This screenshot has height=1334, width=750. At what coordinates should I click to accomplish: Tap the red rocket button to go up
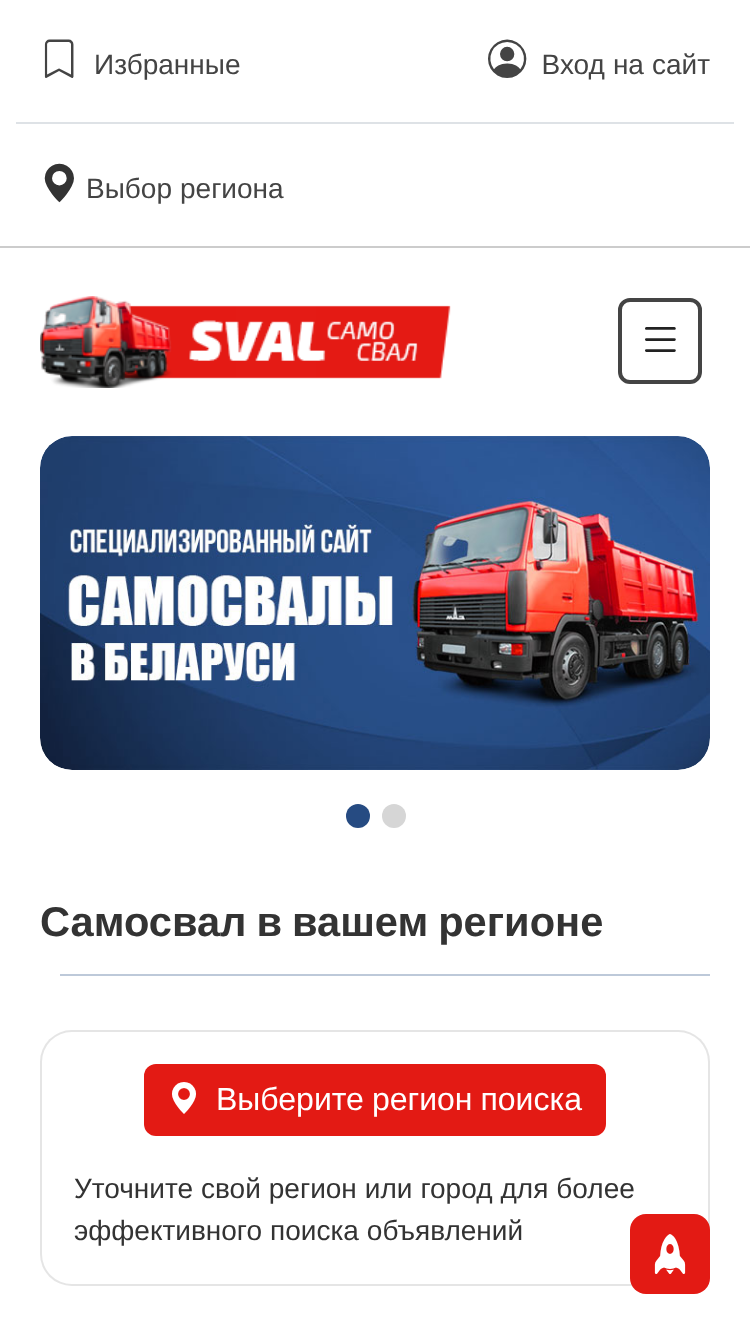click(670, 1254)
